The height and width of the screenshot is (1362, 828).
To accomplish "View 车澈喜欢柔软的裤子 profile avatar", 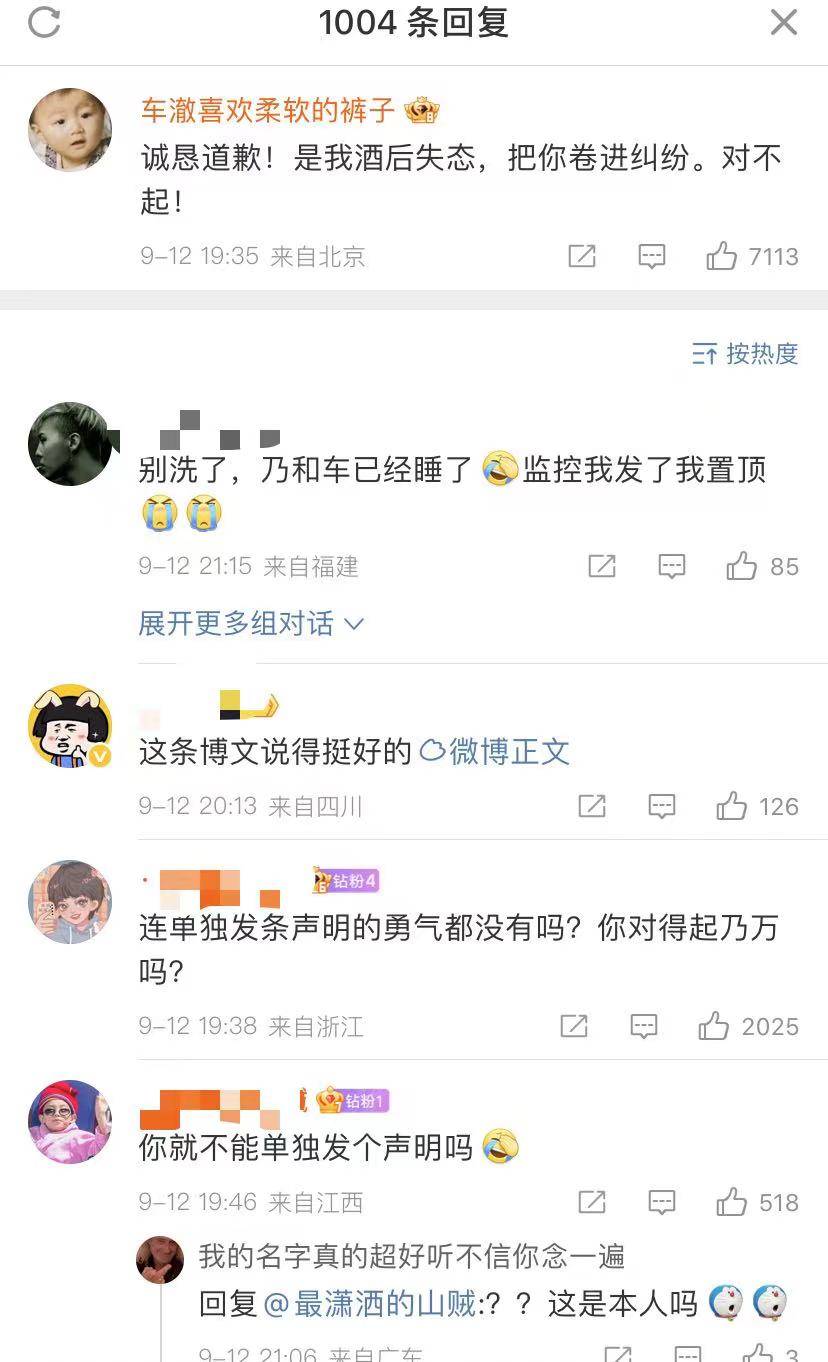I will click(x=69, y=130).
